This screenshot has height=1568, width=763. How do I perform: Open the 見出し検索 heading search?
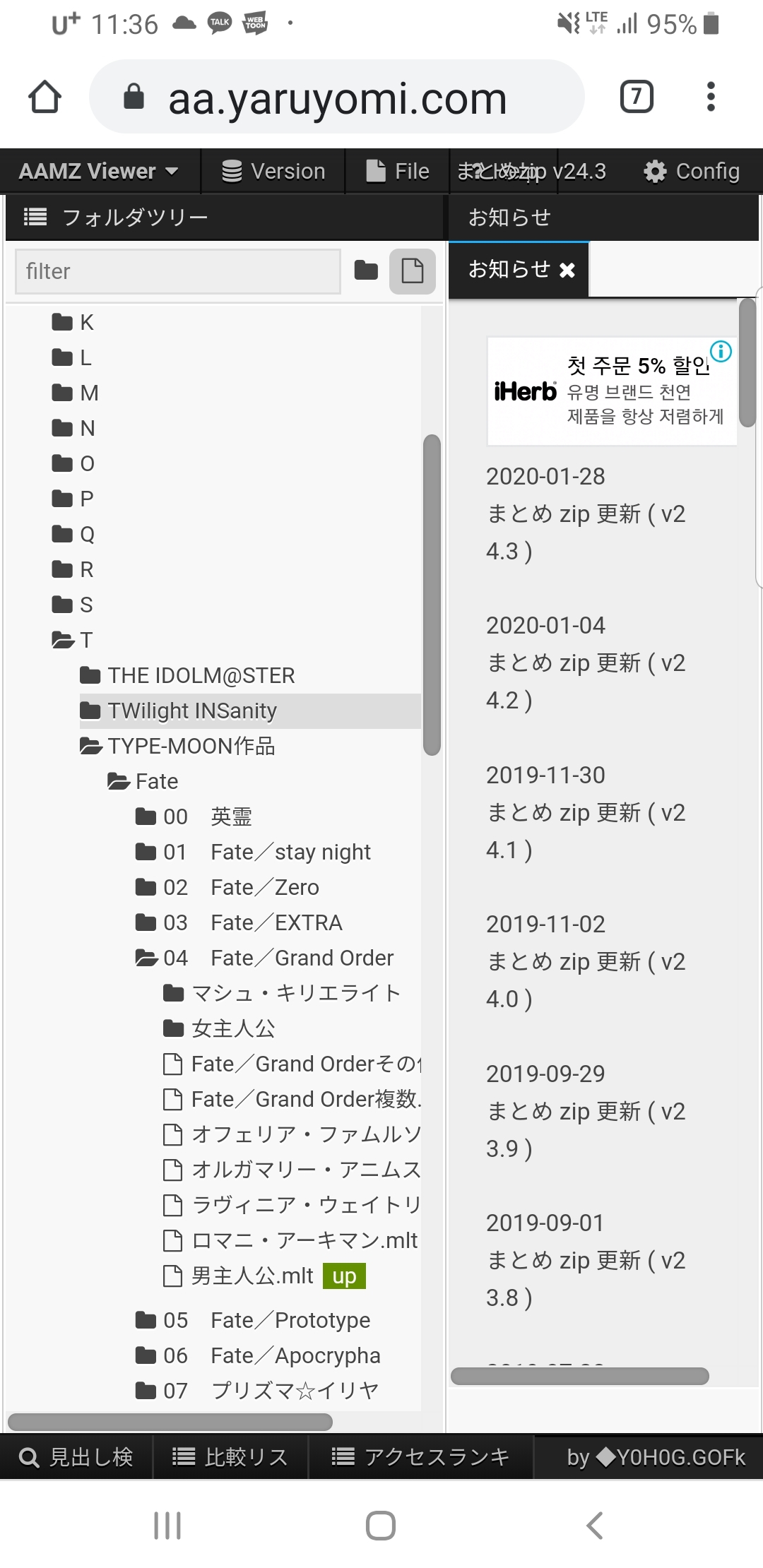tap(76, 1456)
